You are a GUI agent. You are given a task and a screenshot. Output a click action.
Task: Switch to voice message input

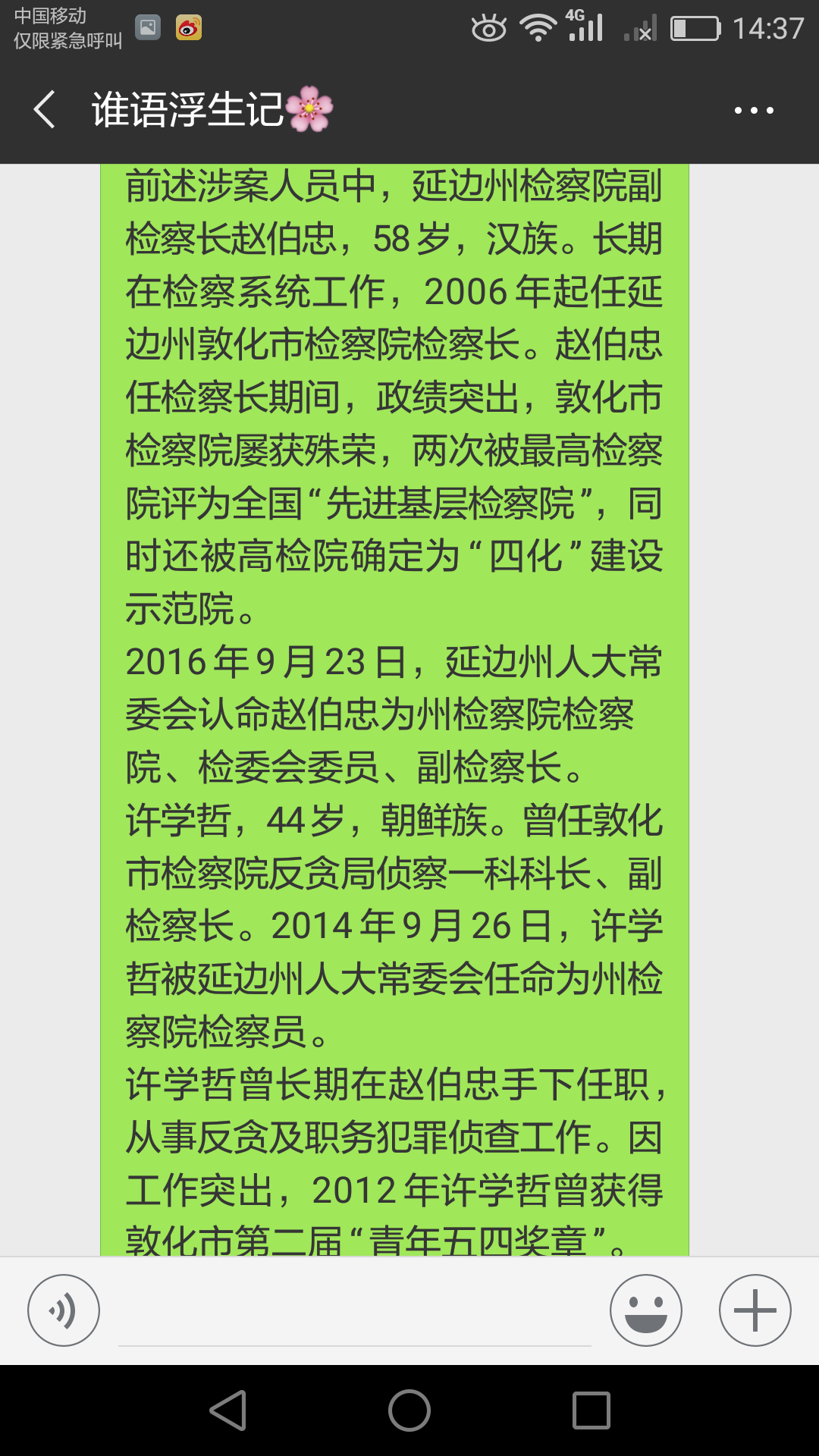coord(64,1310)
